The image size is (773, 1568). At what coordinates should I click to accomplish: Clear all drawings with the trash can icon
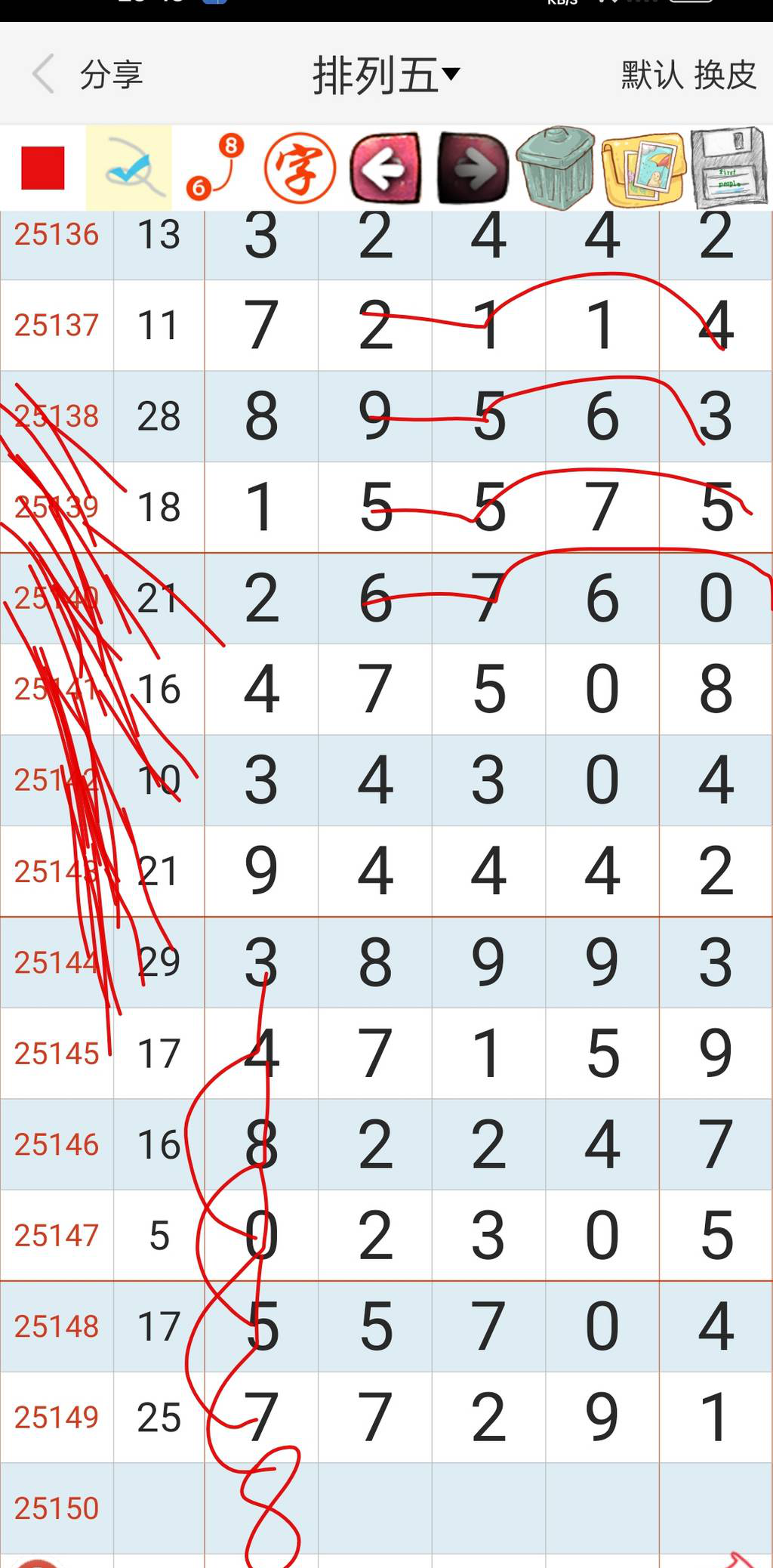pos(556,168)
